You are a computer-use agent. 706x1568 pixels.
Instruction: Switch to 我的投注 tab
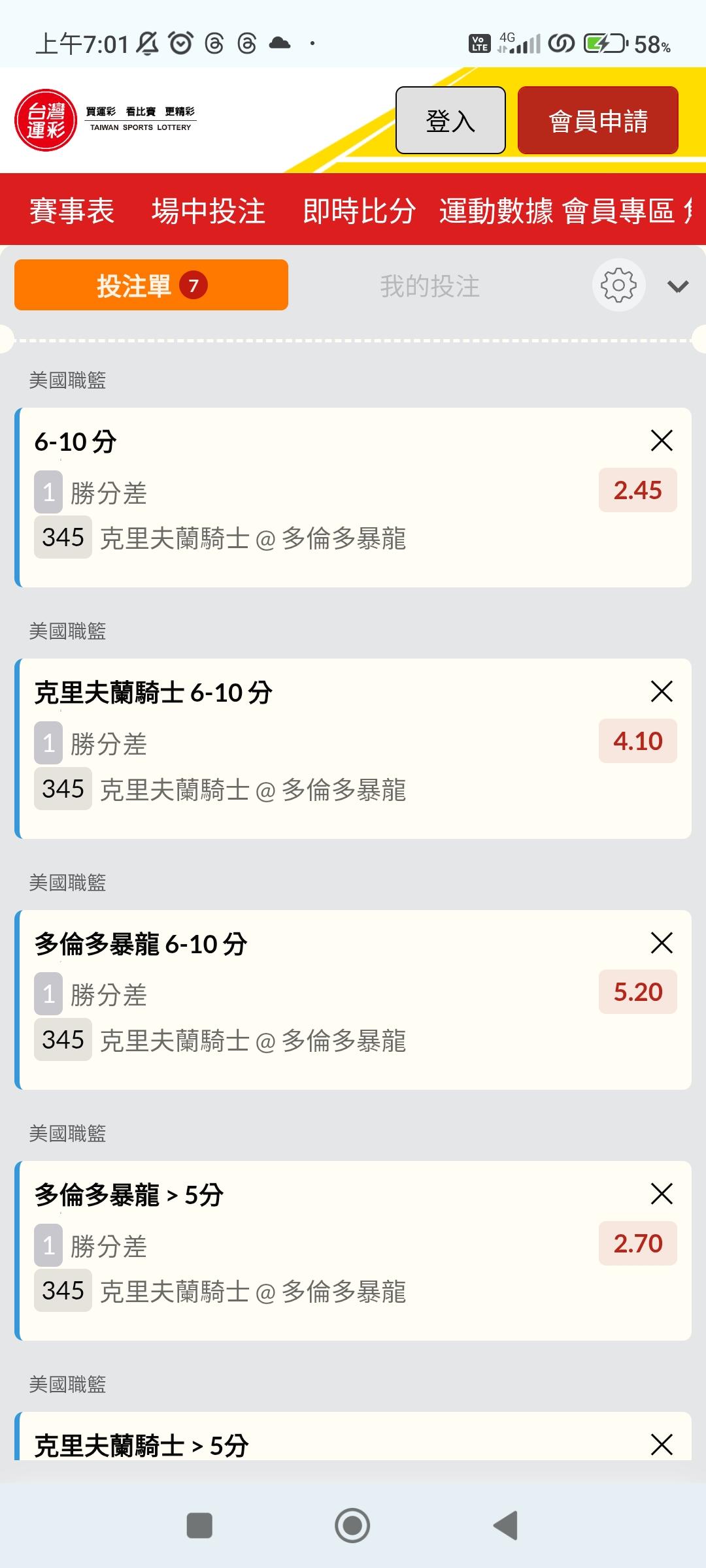coord(430,286)
